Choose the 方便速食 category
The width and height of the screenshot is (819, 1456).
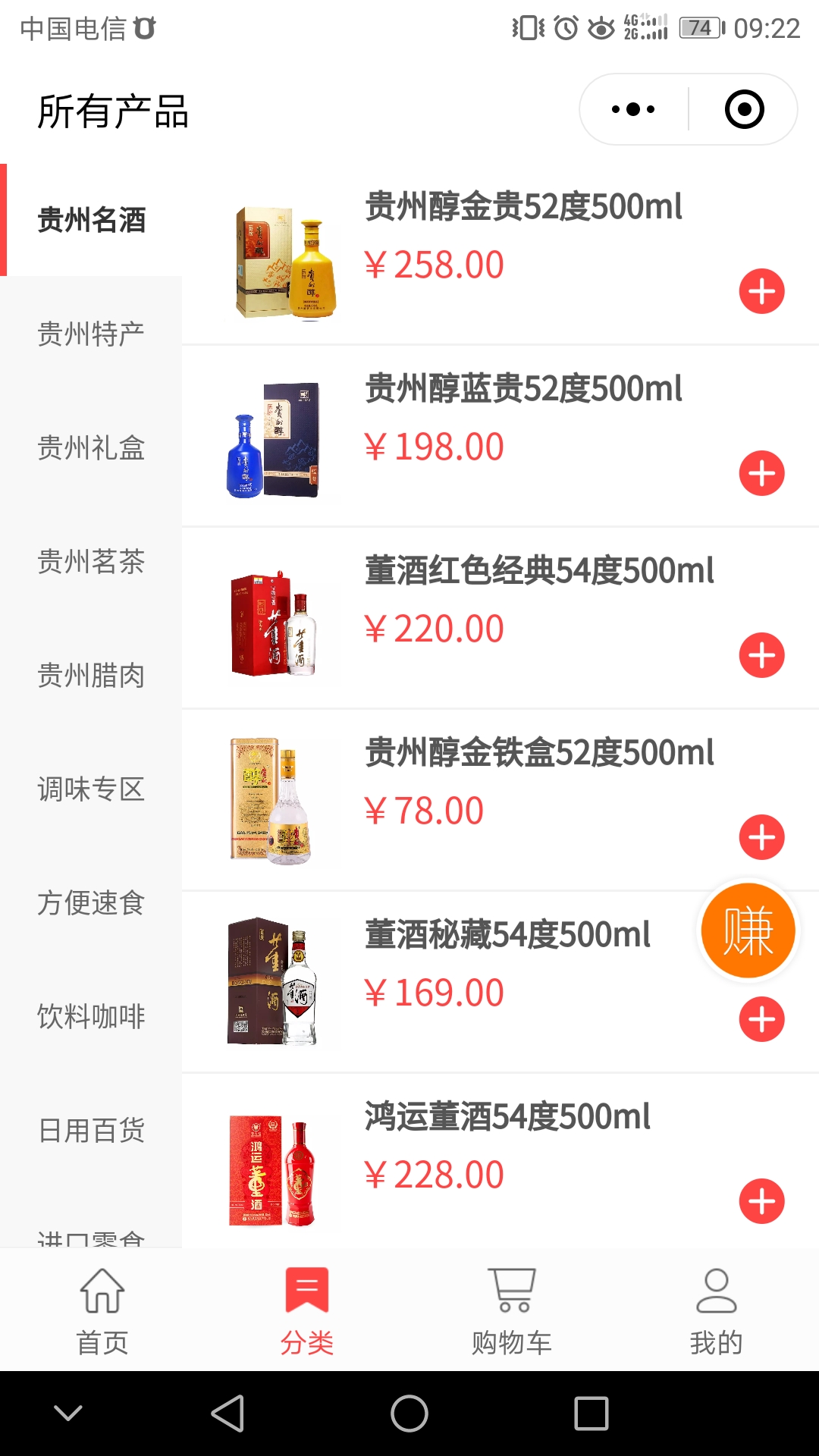(91, 902)
